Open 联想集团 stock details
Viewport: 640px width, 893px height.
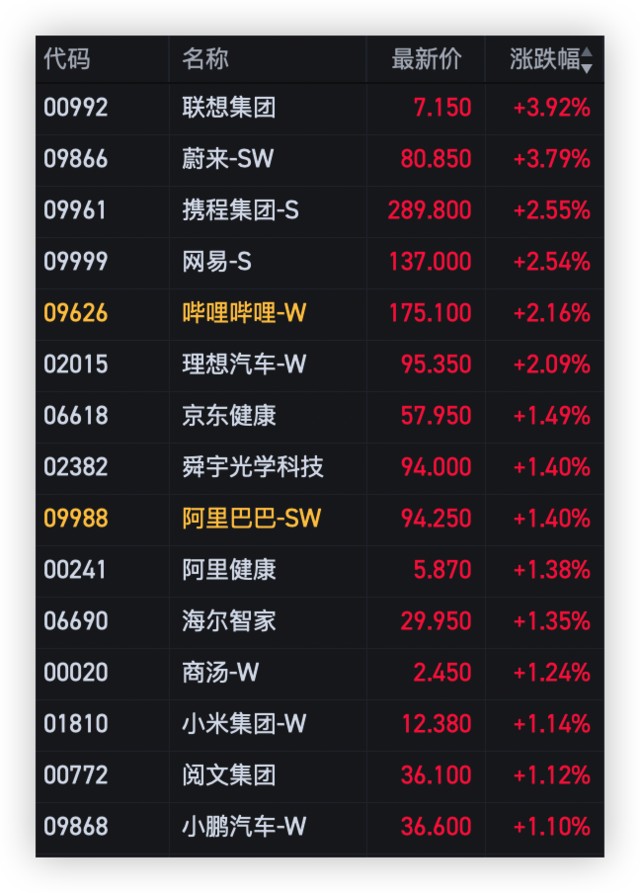point(229,108)
